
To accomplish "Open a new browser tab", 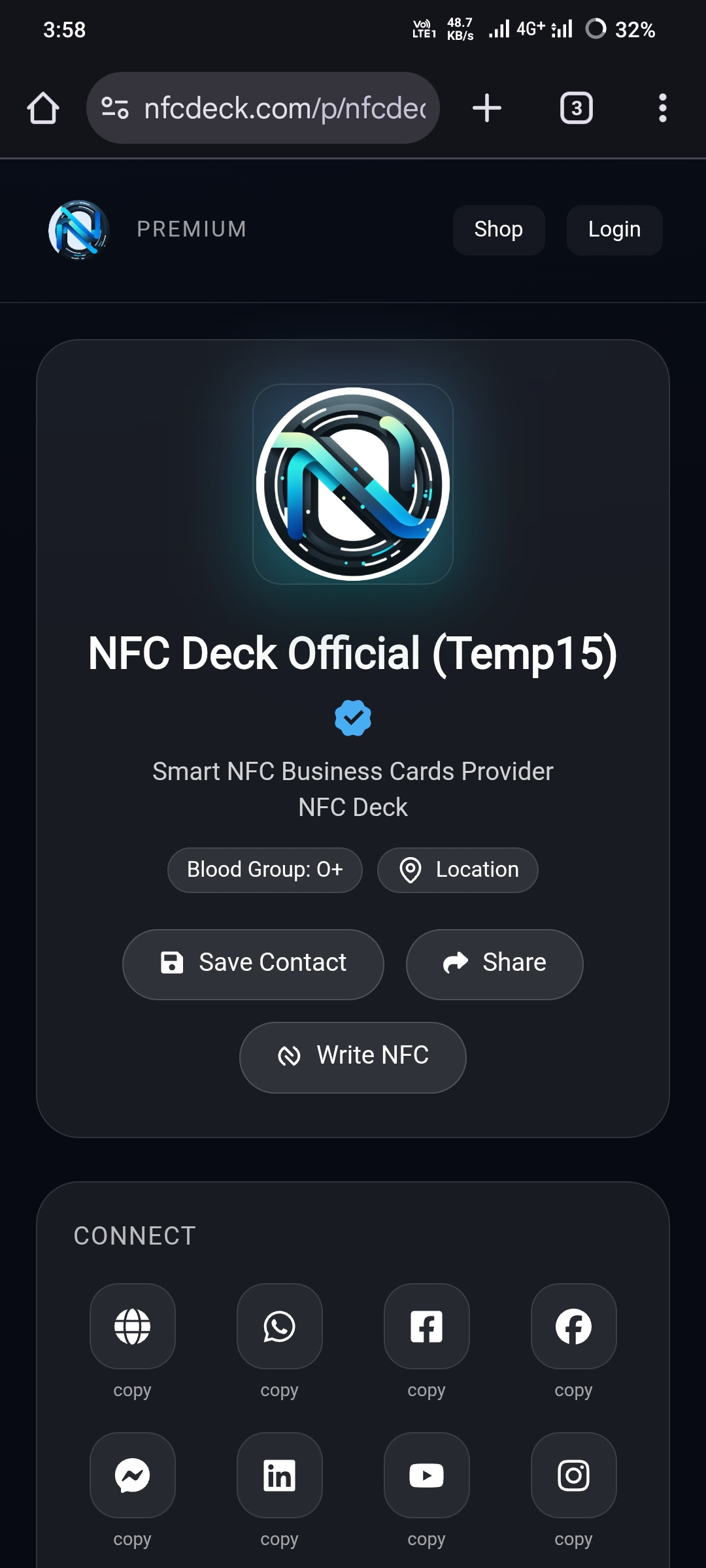I will pos(487,108).
